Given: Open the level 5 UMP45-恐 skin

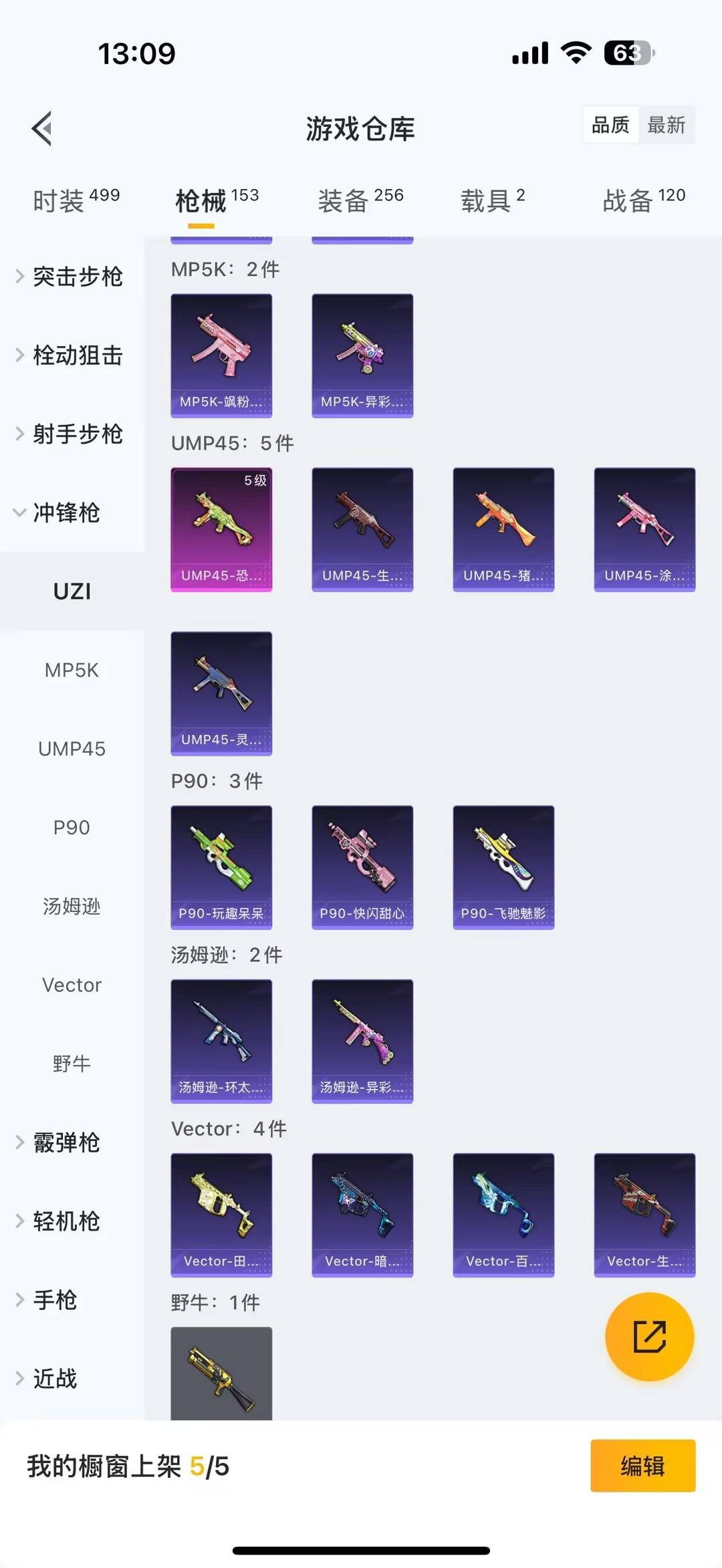Looking at the screenshot, I should coord(221,528).
